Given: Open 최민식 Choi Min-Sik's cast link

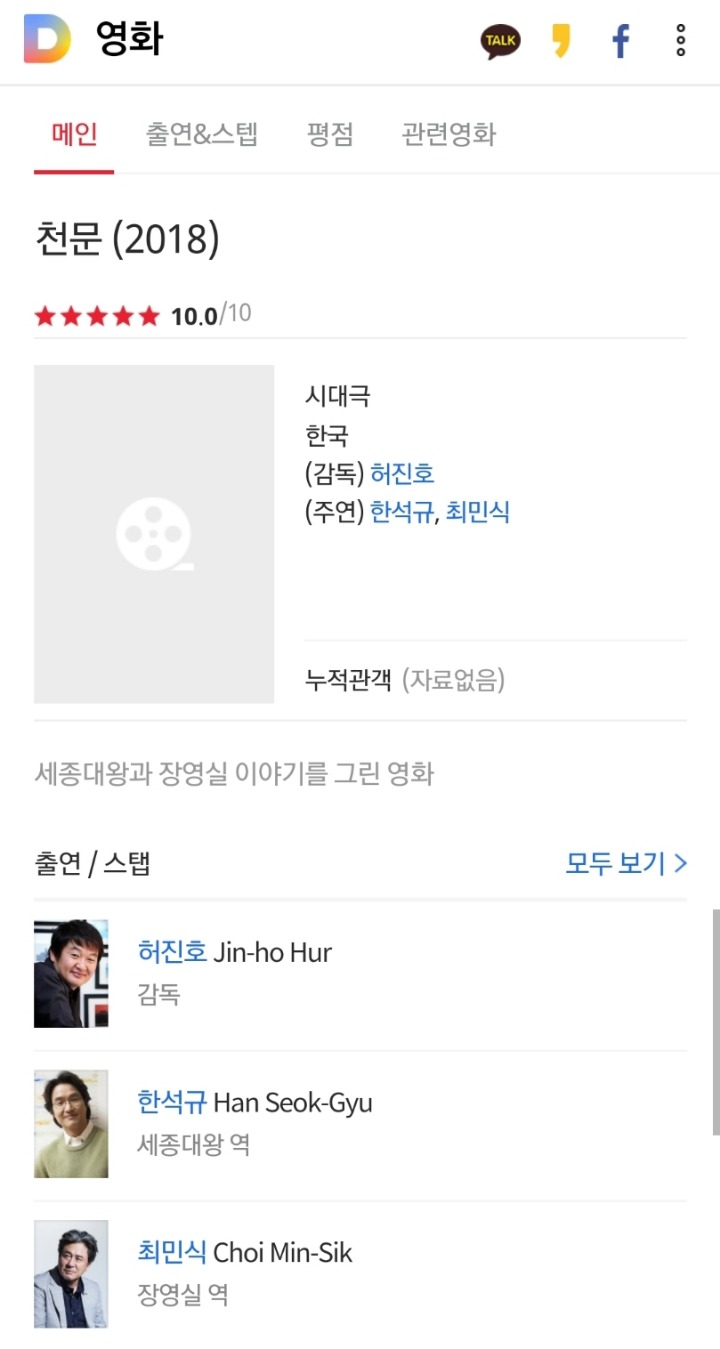Looking at the screenshot, I should tap(483, 512).
